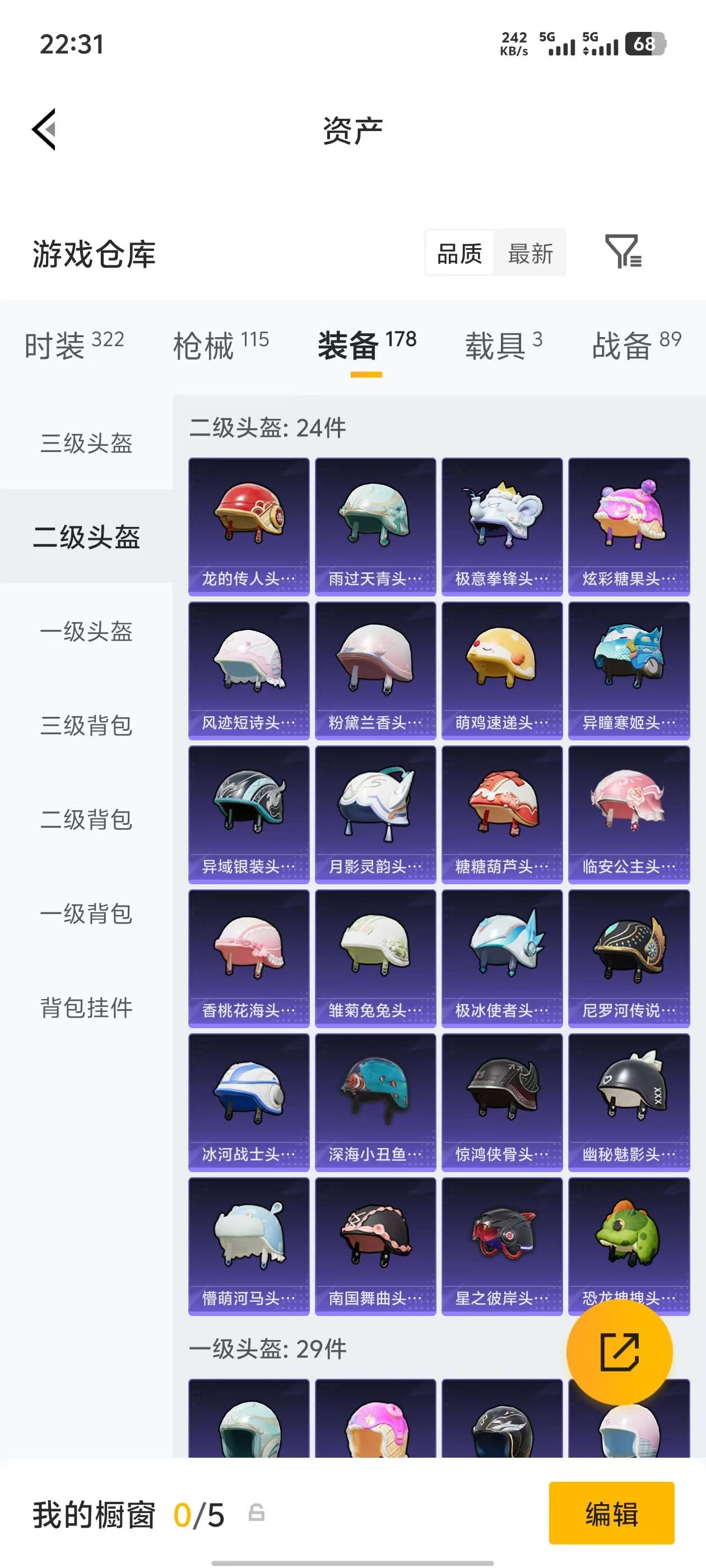The height and width of the screenshot is (1568, 706).
Task: Tap the back arrow at the top left
Action: point(44,131)
